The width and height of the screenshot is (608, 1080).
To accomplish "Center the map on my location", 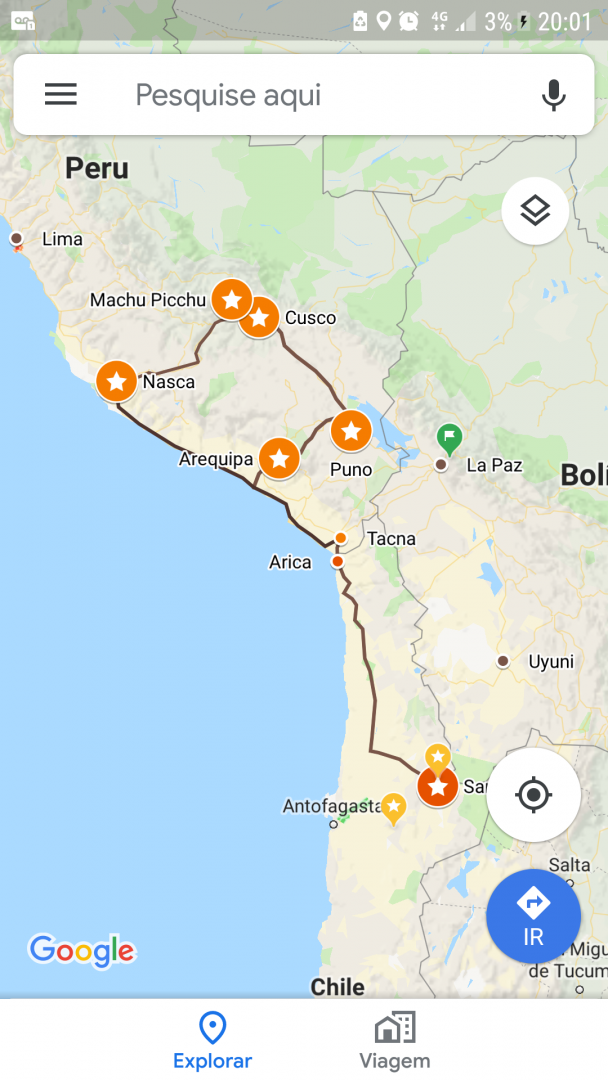I will pos(534,795).
